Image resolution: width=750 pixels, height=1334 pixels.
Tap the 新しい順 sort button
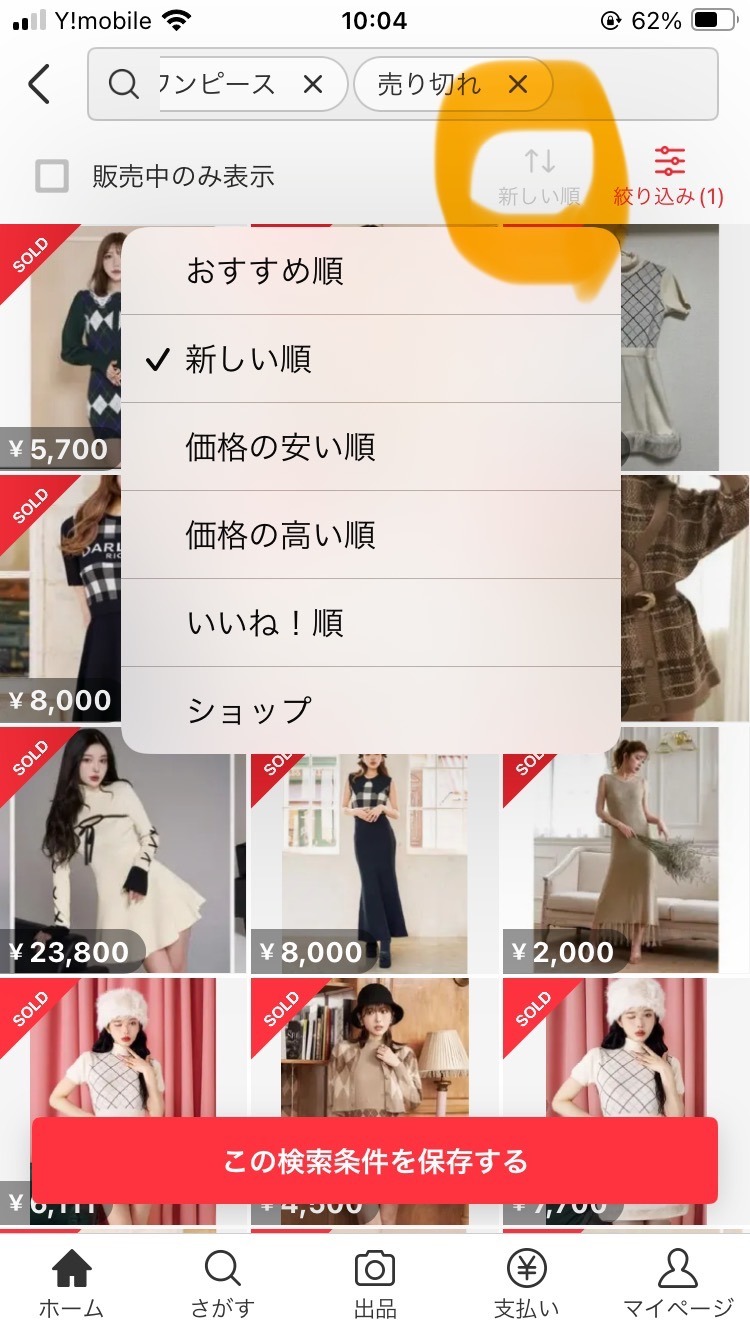(540, 175)
